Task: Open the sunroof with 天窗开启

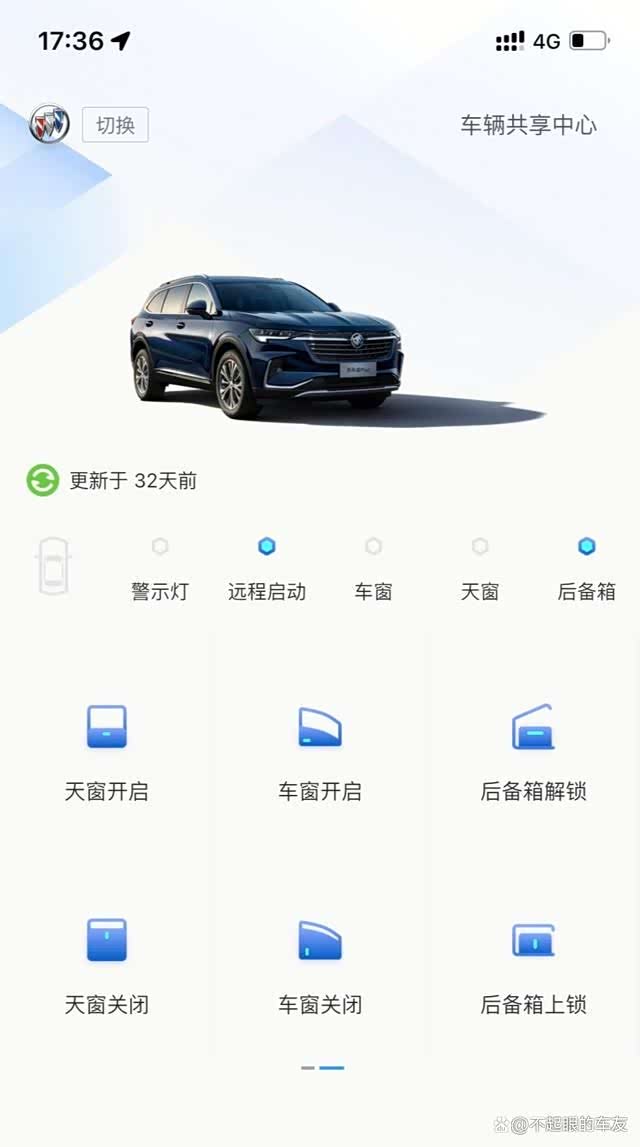Action: coord(106,750)
